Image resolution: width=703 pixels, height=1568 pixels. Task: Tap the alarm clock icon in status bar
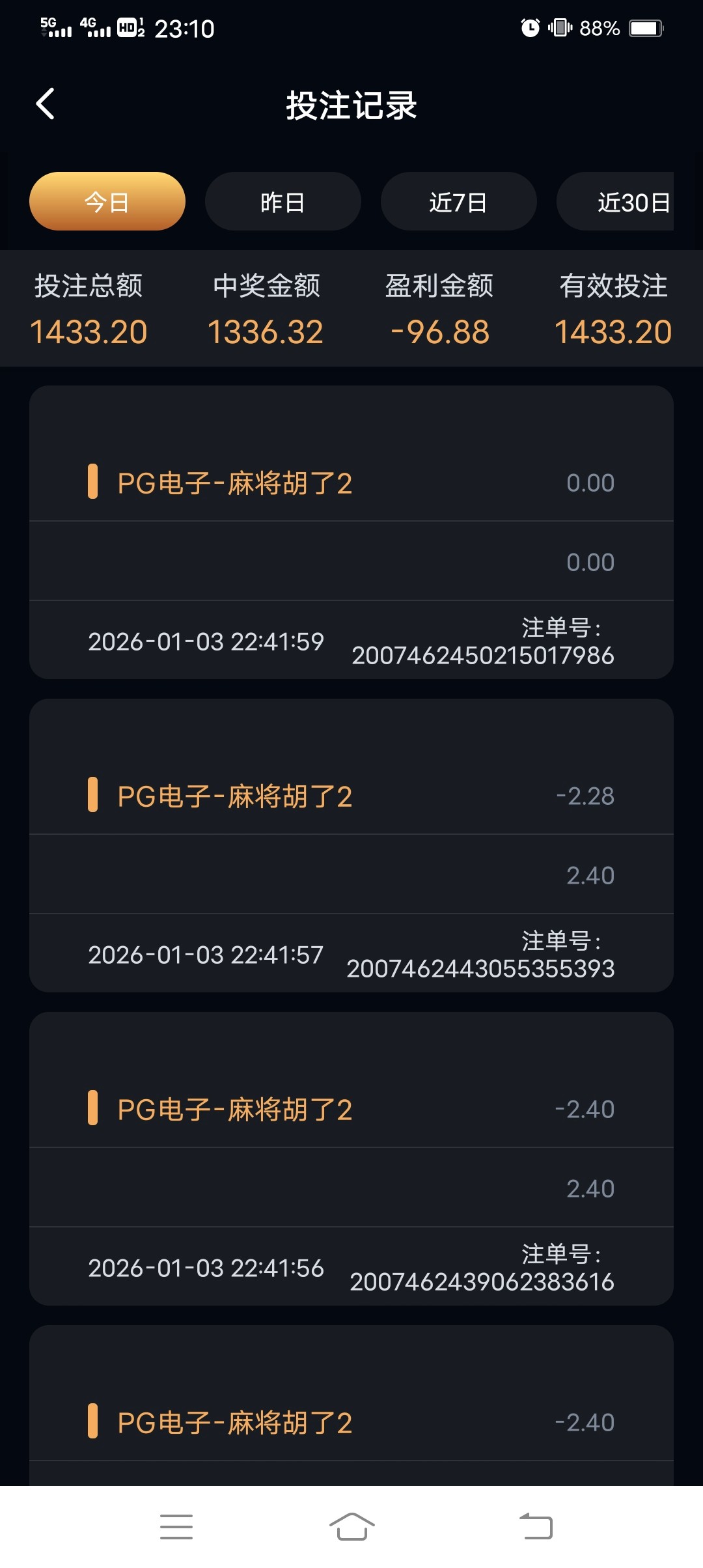pyautogui.click(x=530, y=29)
